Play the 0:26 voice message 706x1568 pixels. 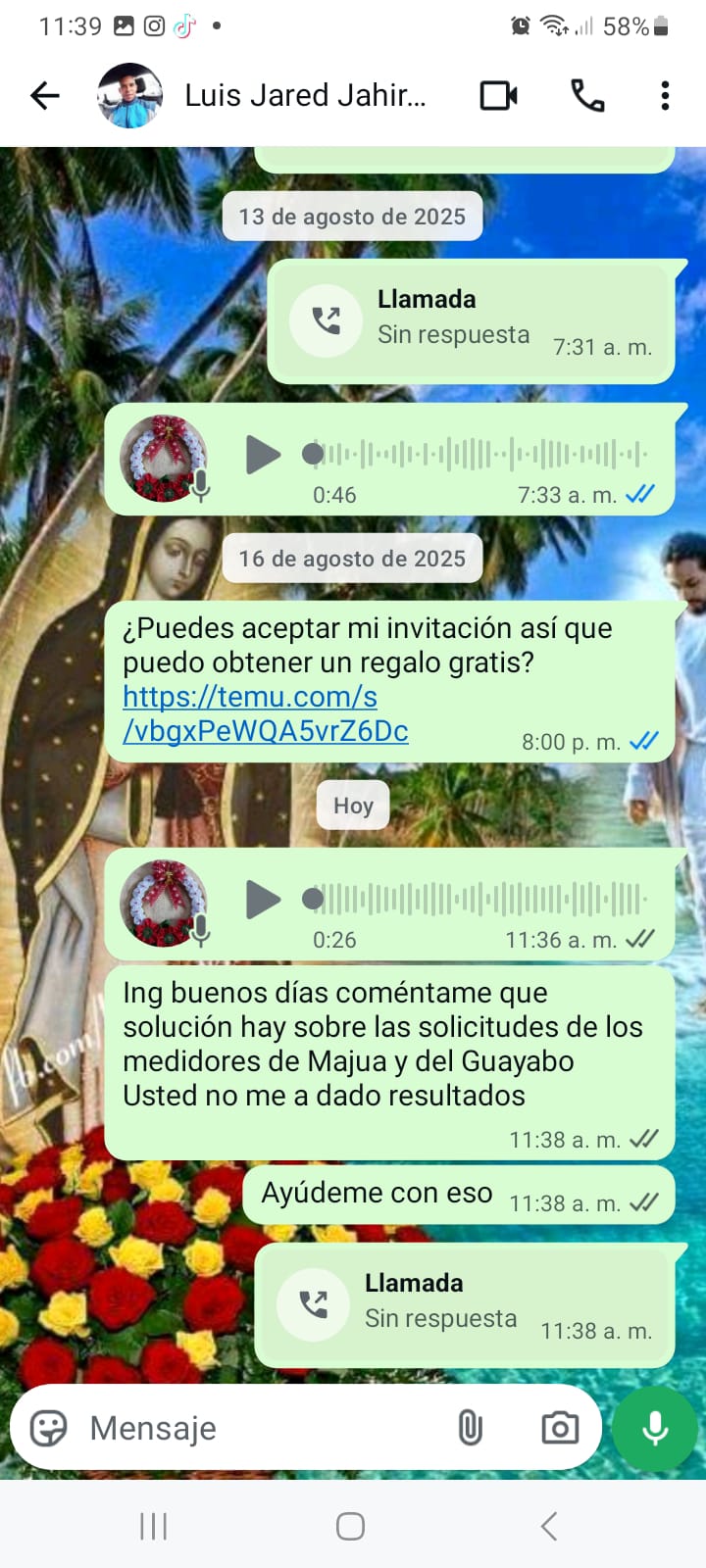262,900
